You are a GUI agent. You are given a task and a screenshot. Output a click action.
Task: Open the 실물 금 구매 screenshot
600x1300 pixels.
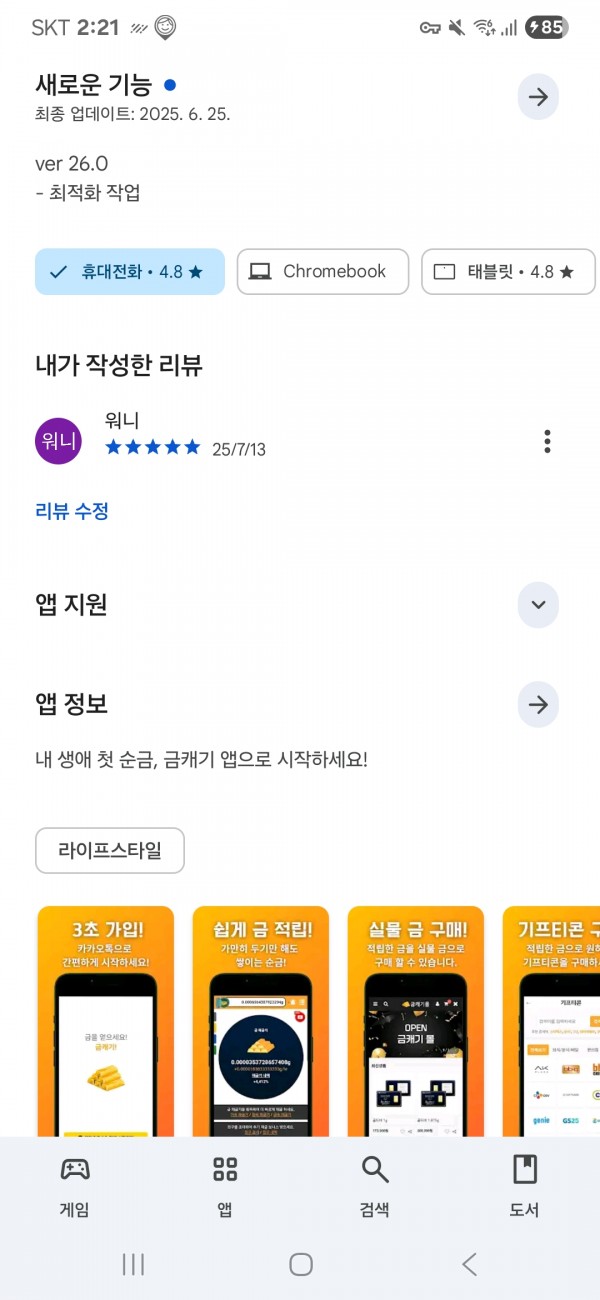coord(416,1021)
